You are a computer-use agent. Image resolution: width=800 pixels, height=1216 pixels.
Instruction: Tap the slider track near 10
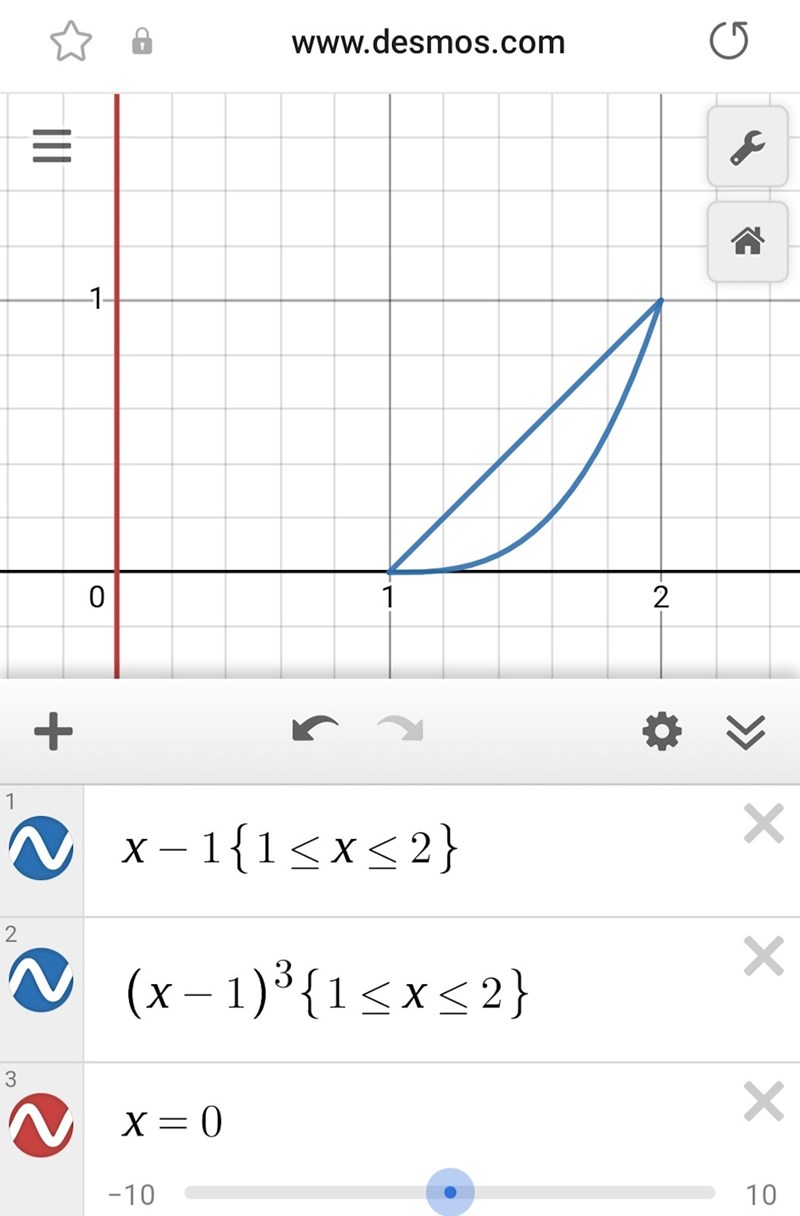point(700,1193)
